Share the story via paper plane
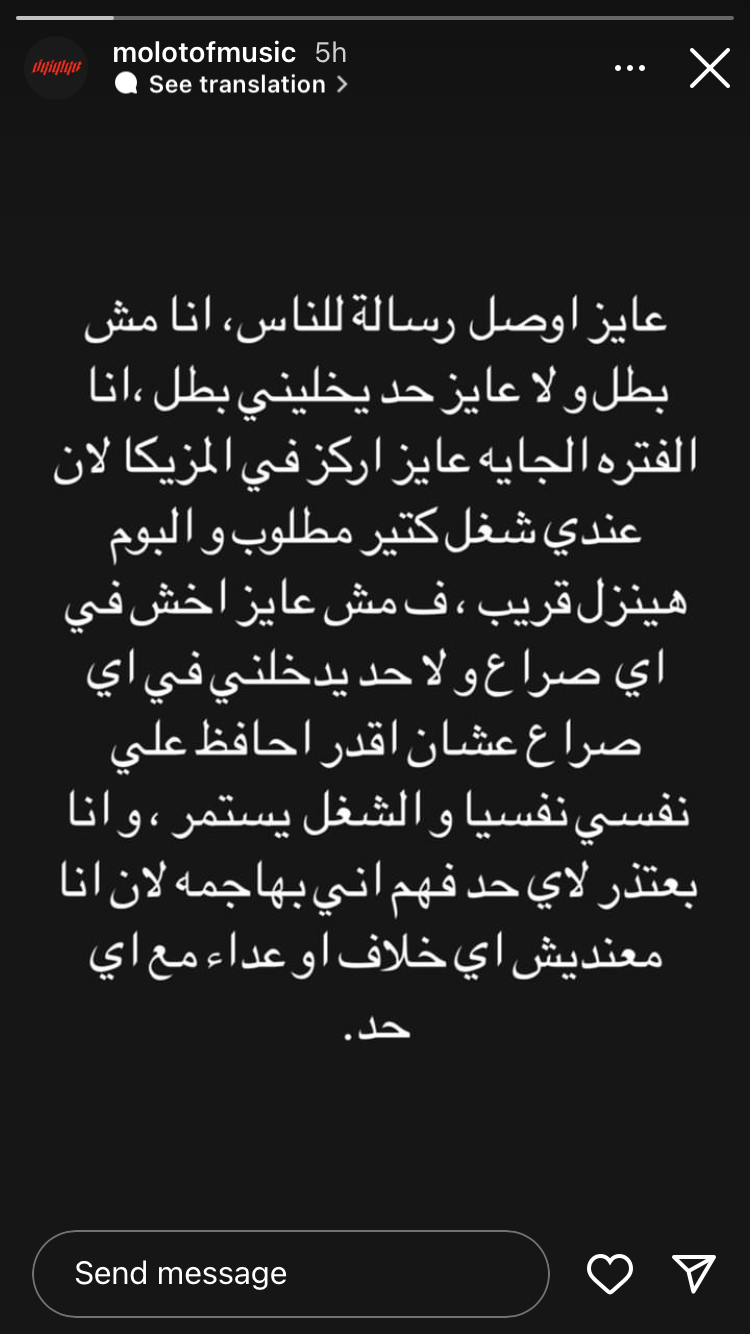 (x=694, y=1273)
